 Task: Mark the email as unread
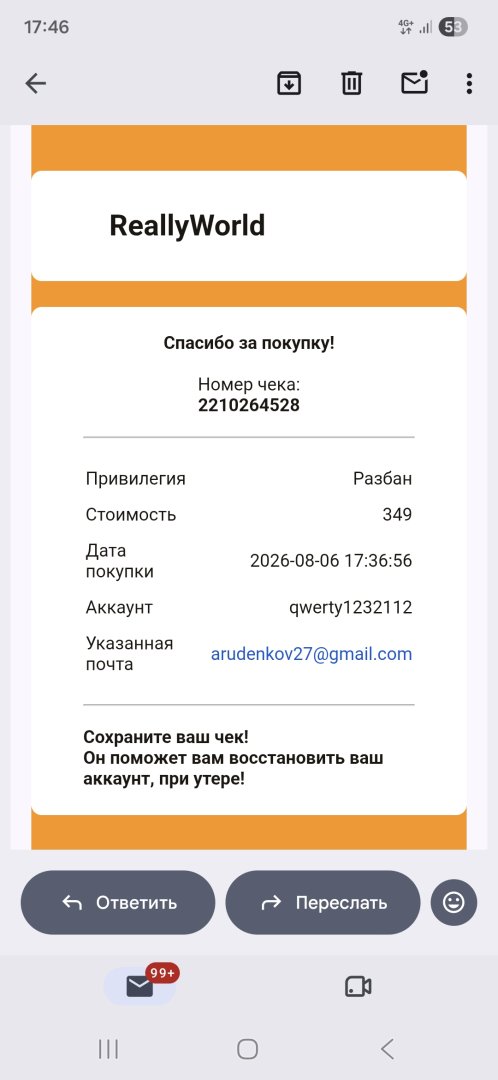[x=415, y=82]
